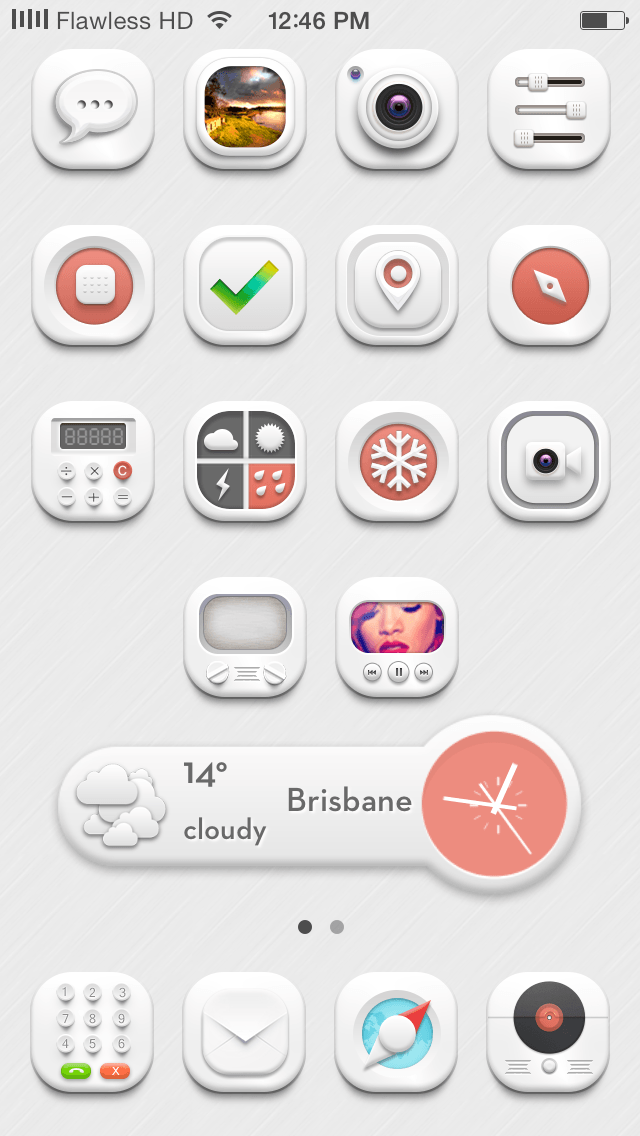Open the Phone dialer keypad app

(93, 1032)
